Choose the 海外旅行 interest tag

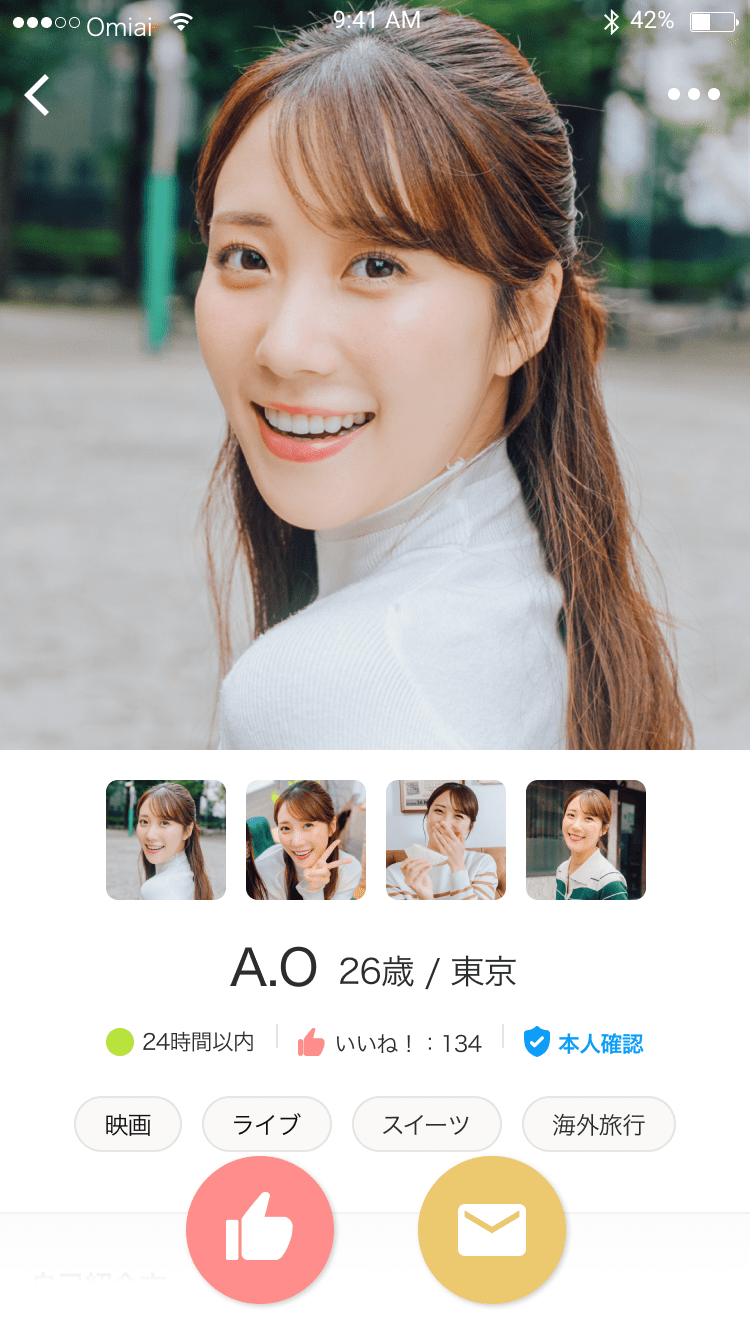599,1124
